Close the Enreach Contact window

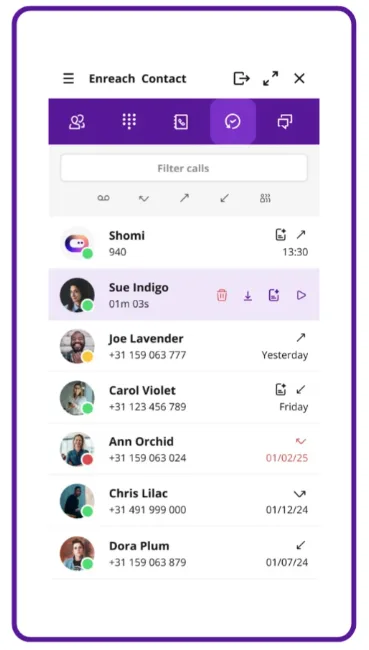[299, 78]
